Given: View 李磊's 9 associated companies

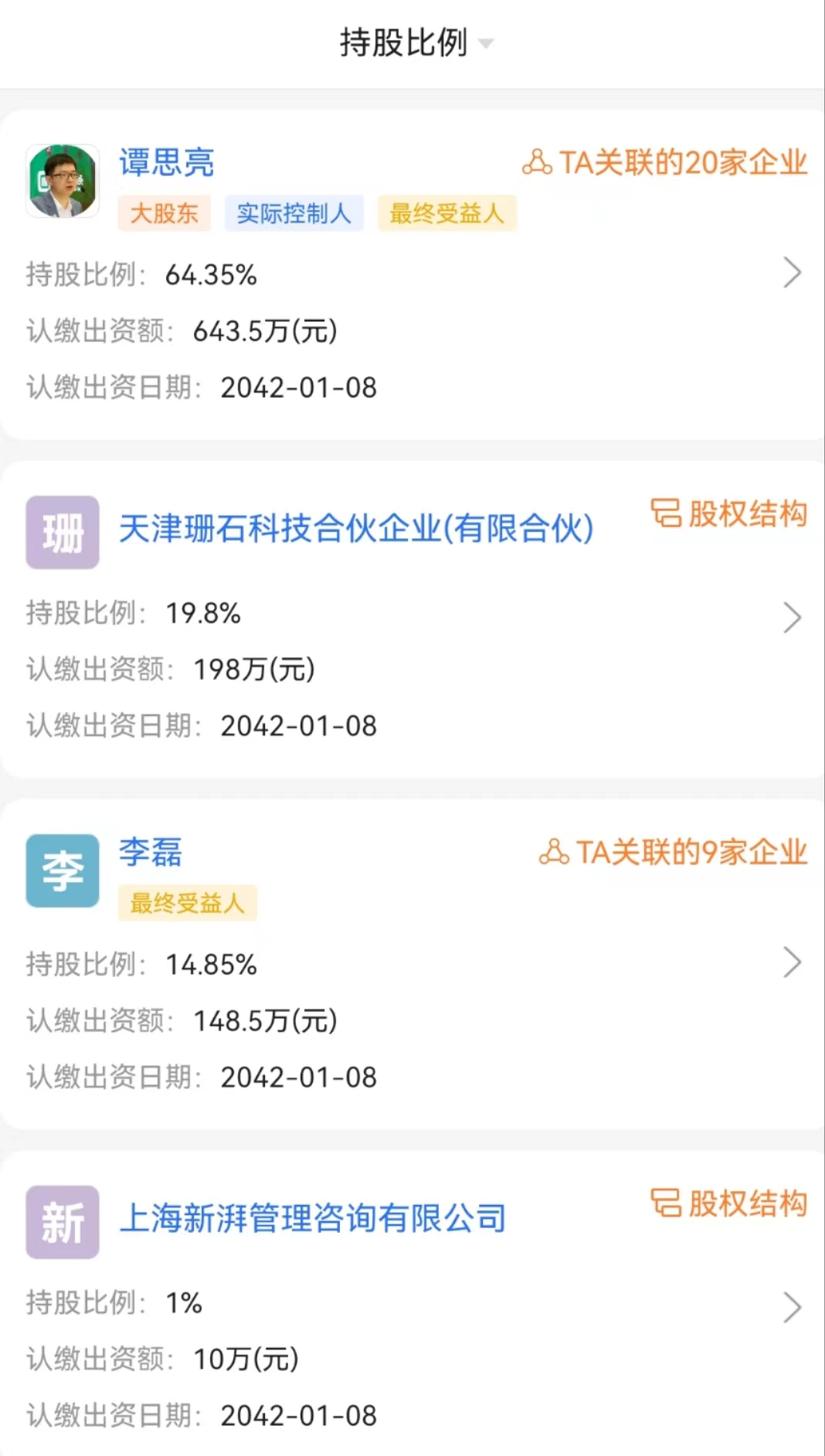Looking at the screenshot, I should (673, 852).
